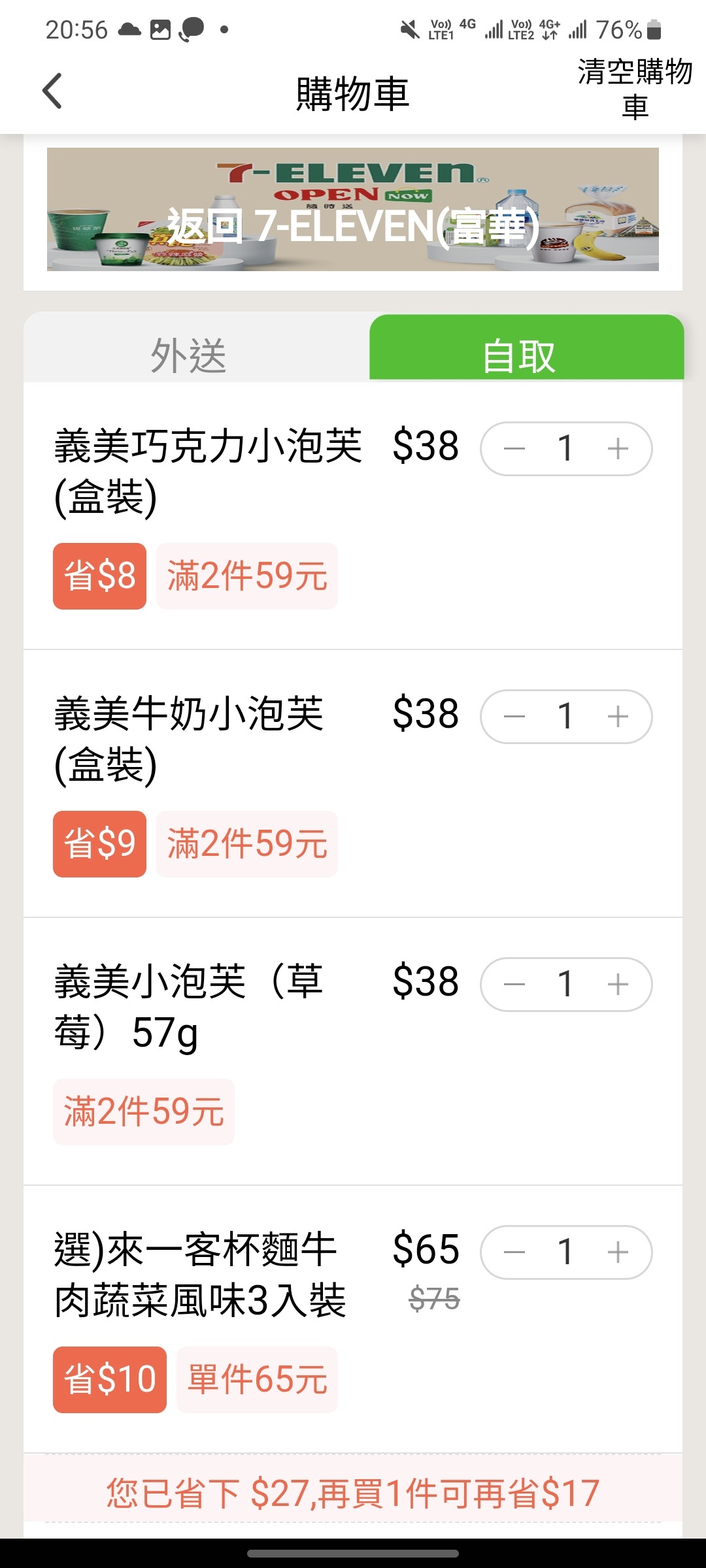Reduce quantity of 義美牛奶小泡芙
The height and width of the screenshot is (1568, 706).
tap(514, 717)
